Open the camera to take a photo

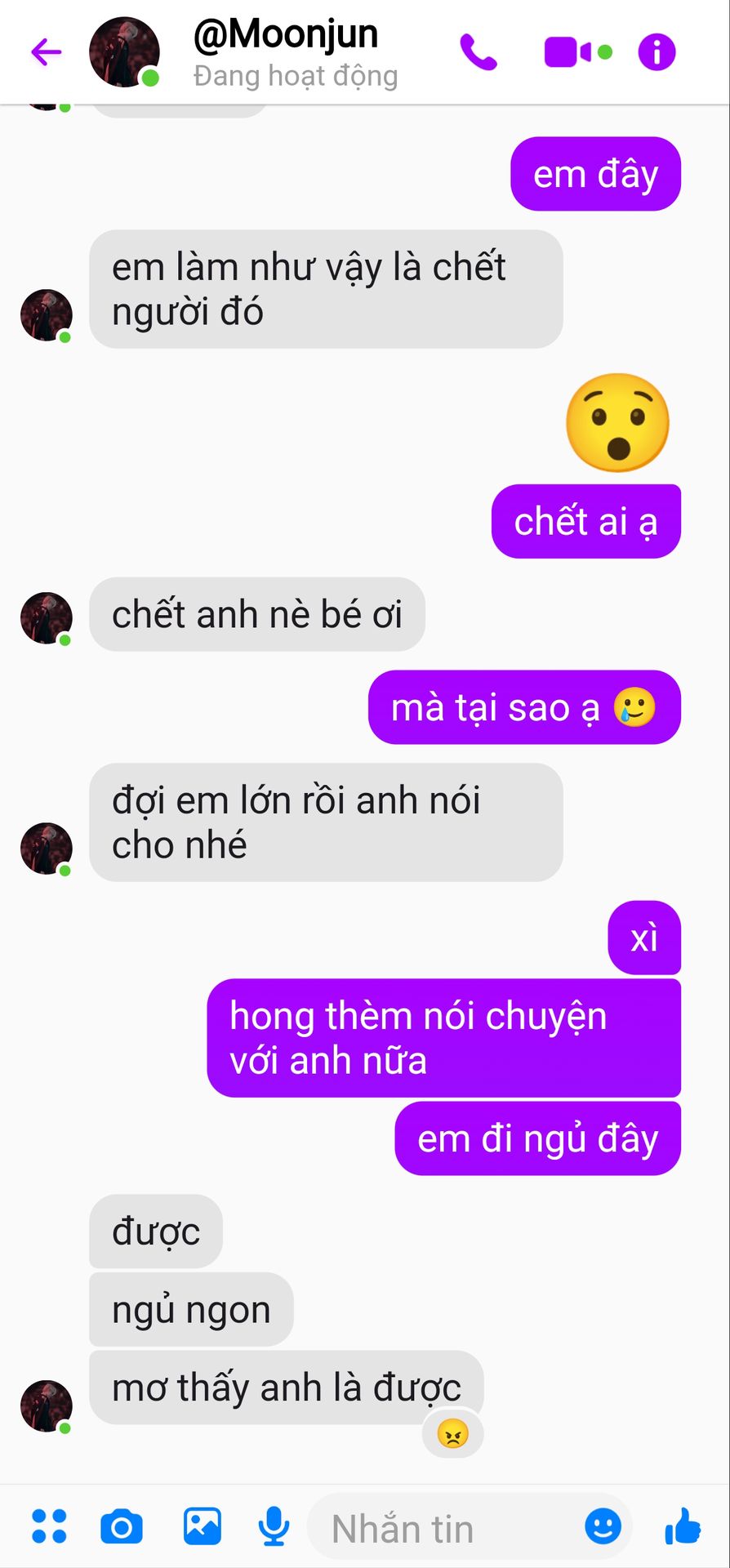pos(122,1526)
